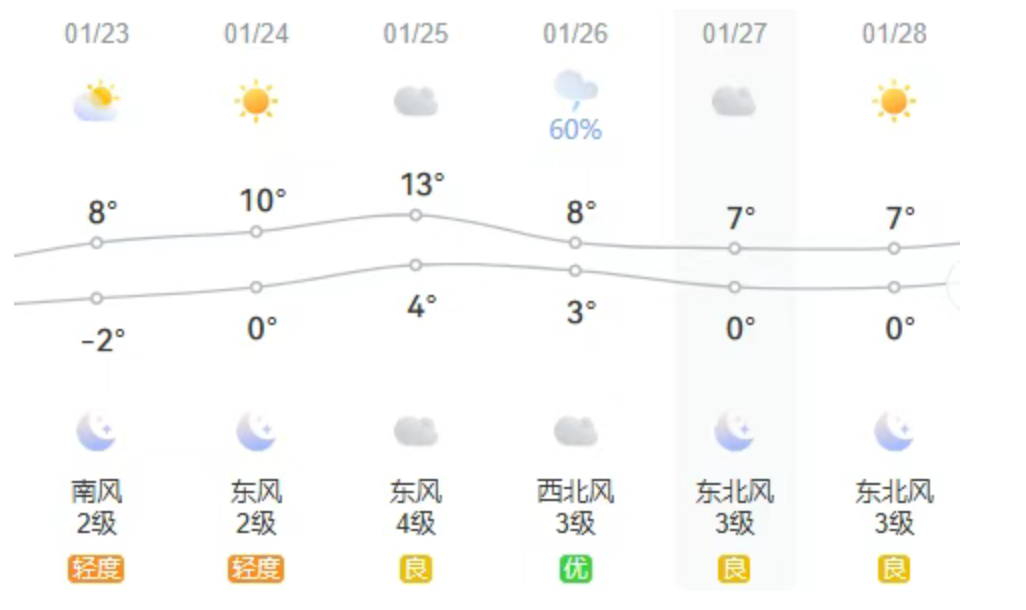
Task: Select the 01/24 forecast column
Action: pos(256,300)
